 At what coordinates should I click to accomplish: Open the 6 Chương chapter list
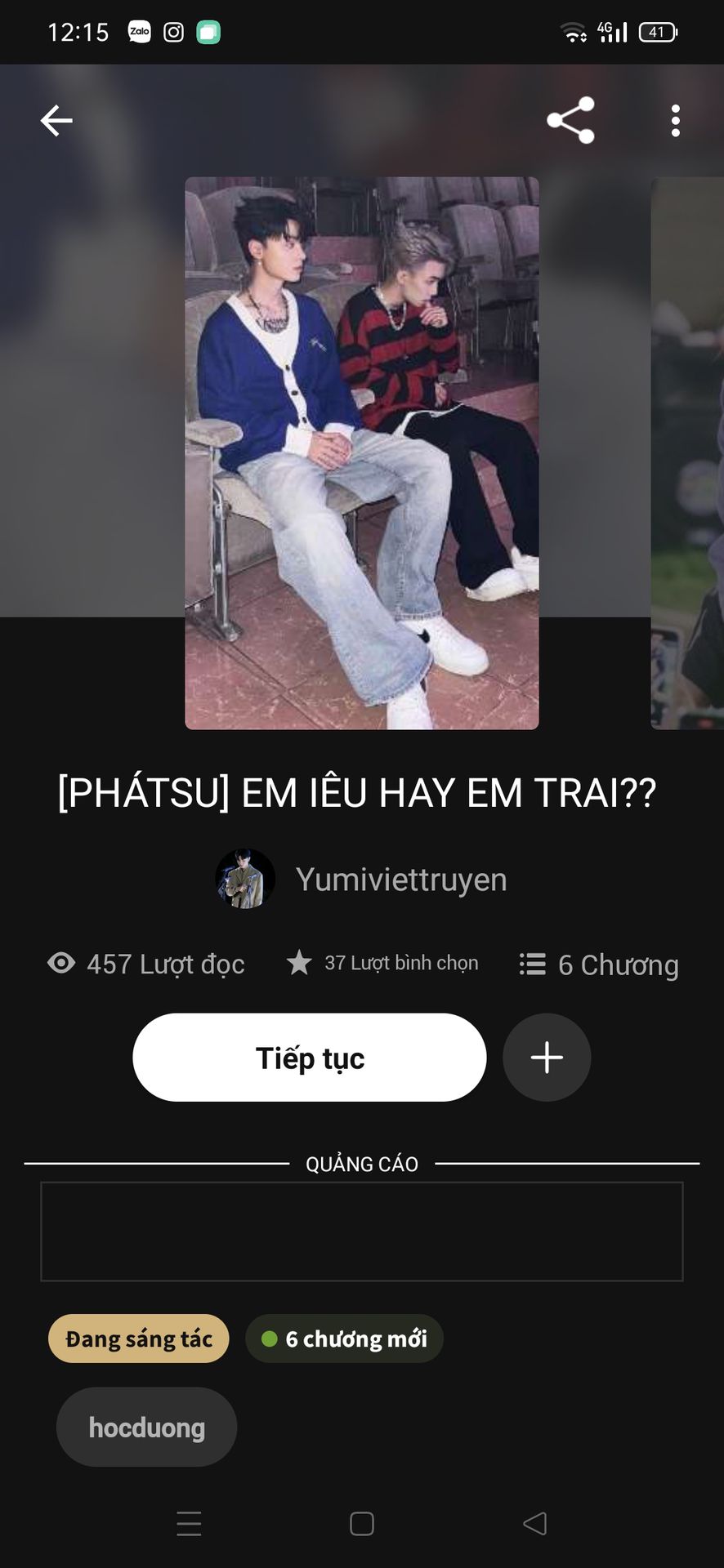pyautogui.click(x=599, y=964)
